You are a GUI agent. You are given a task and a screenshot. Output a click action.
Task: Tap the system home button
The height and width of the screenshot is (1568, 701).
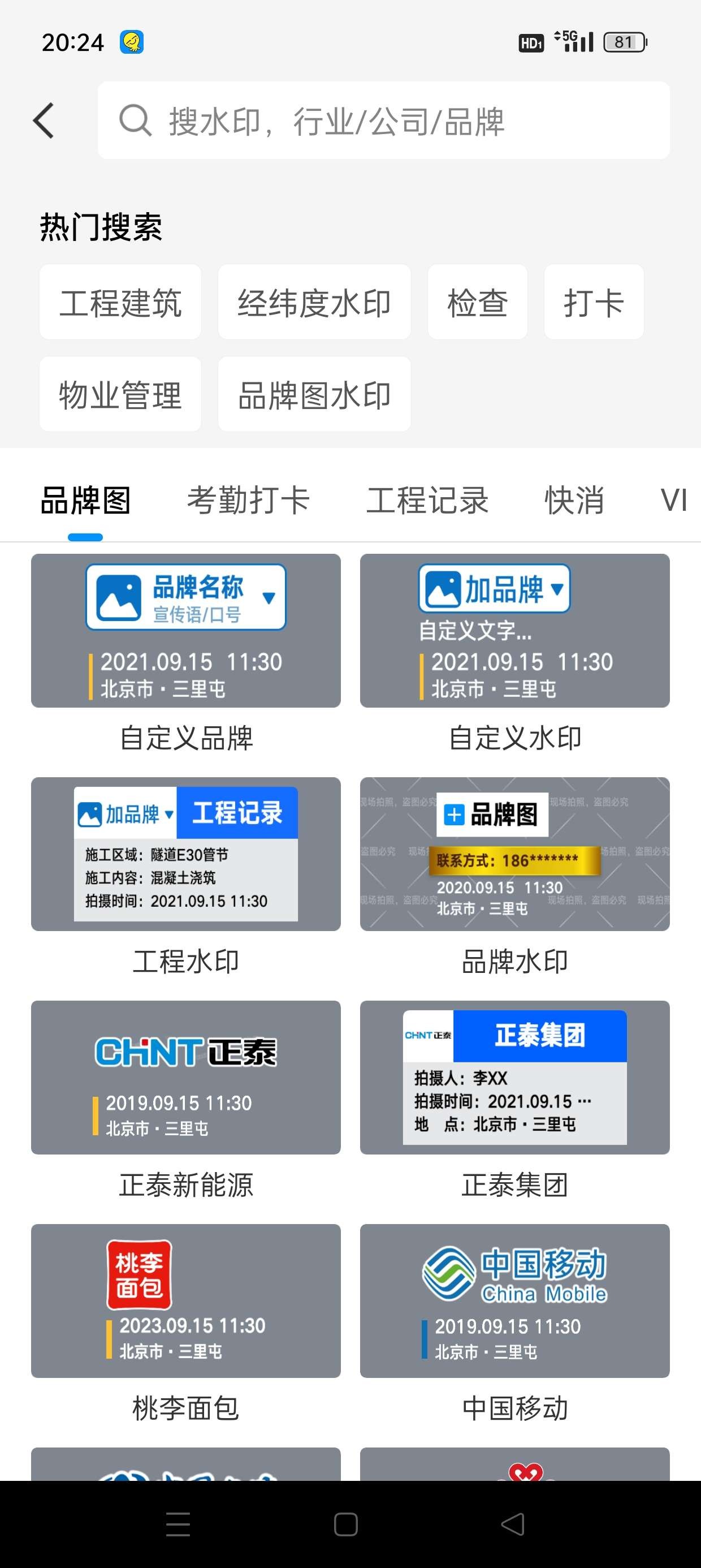(345, 1524)
